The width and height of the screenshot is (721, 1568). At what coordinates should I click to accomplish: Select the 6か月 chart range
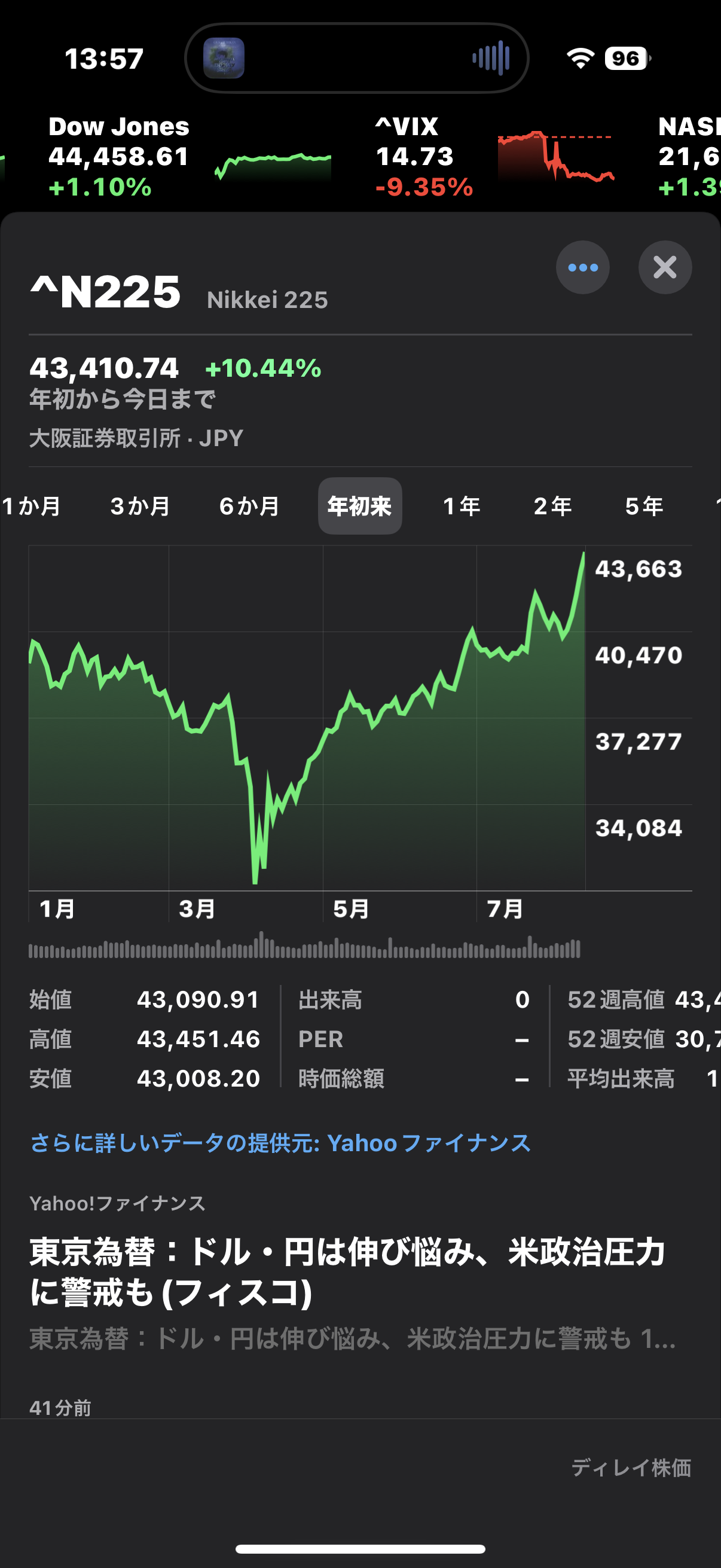(x=249, y=506)
